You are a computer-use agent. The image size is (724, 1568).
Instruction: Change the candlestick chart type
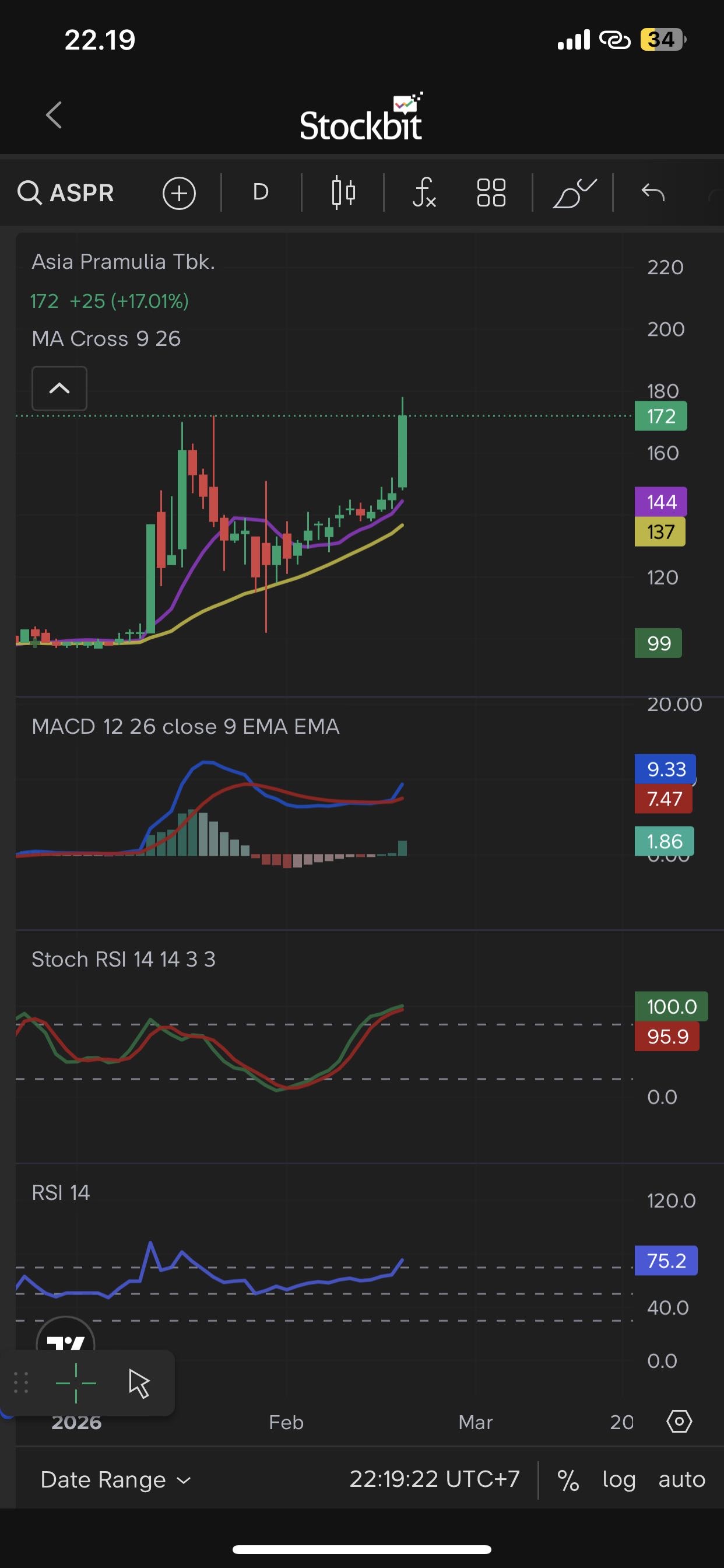343,193
